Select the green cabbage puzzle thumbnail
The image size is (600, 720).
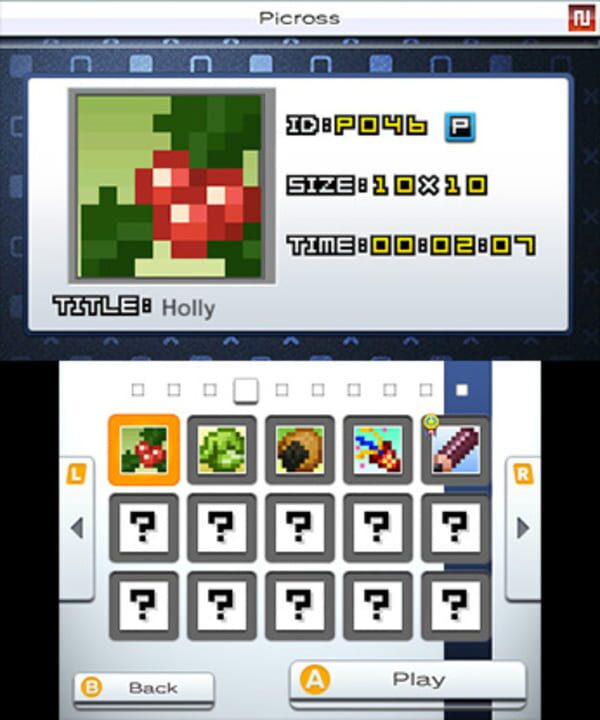tap(222, 450)
